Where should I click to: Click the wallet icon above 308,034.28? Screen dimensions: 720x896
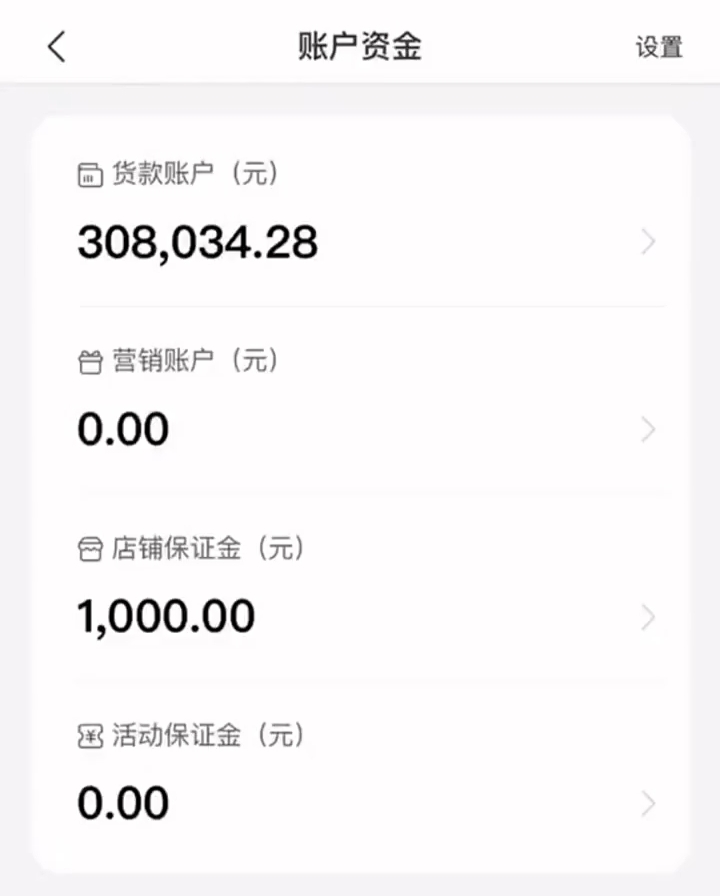click(x=90, y=173)
